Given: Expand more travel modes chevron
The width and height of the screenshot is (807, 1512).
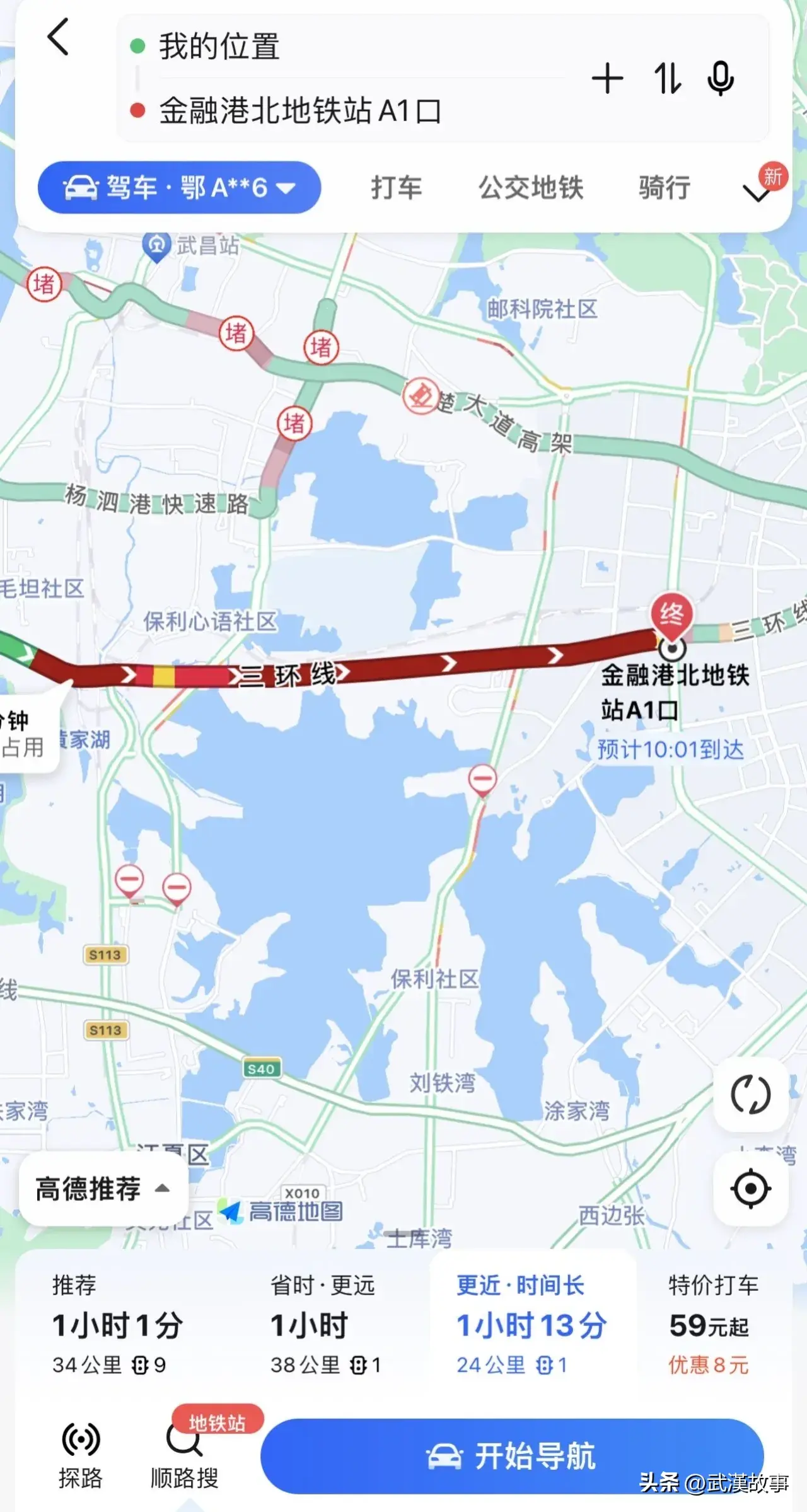Looking at the screenshot, I should click(x=757, y=192).
